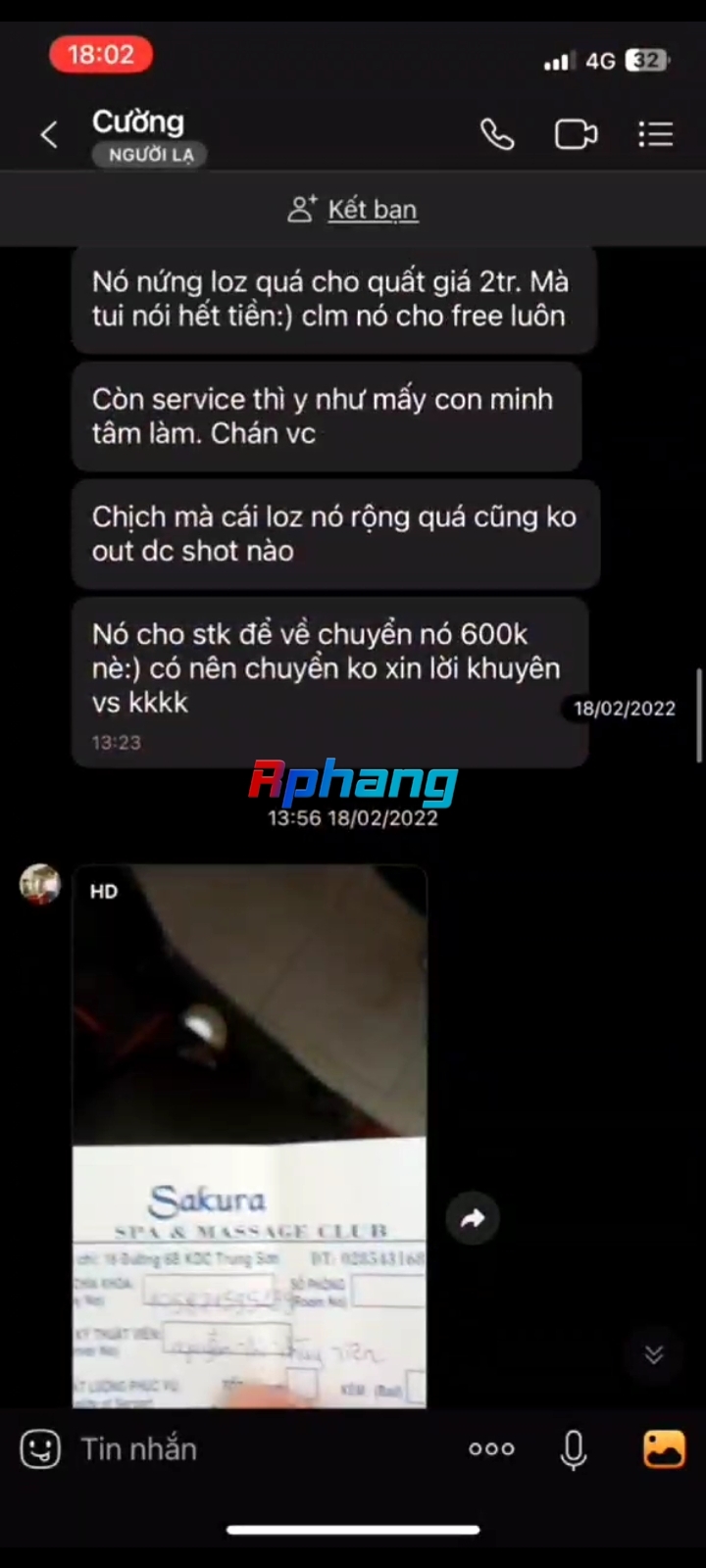
Task: Go back from the chat with Cường
Action: (49, 135)
